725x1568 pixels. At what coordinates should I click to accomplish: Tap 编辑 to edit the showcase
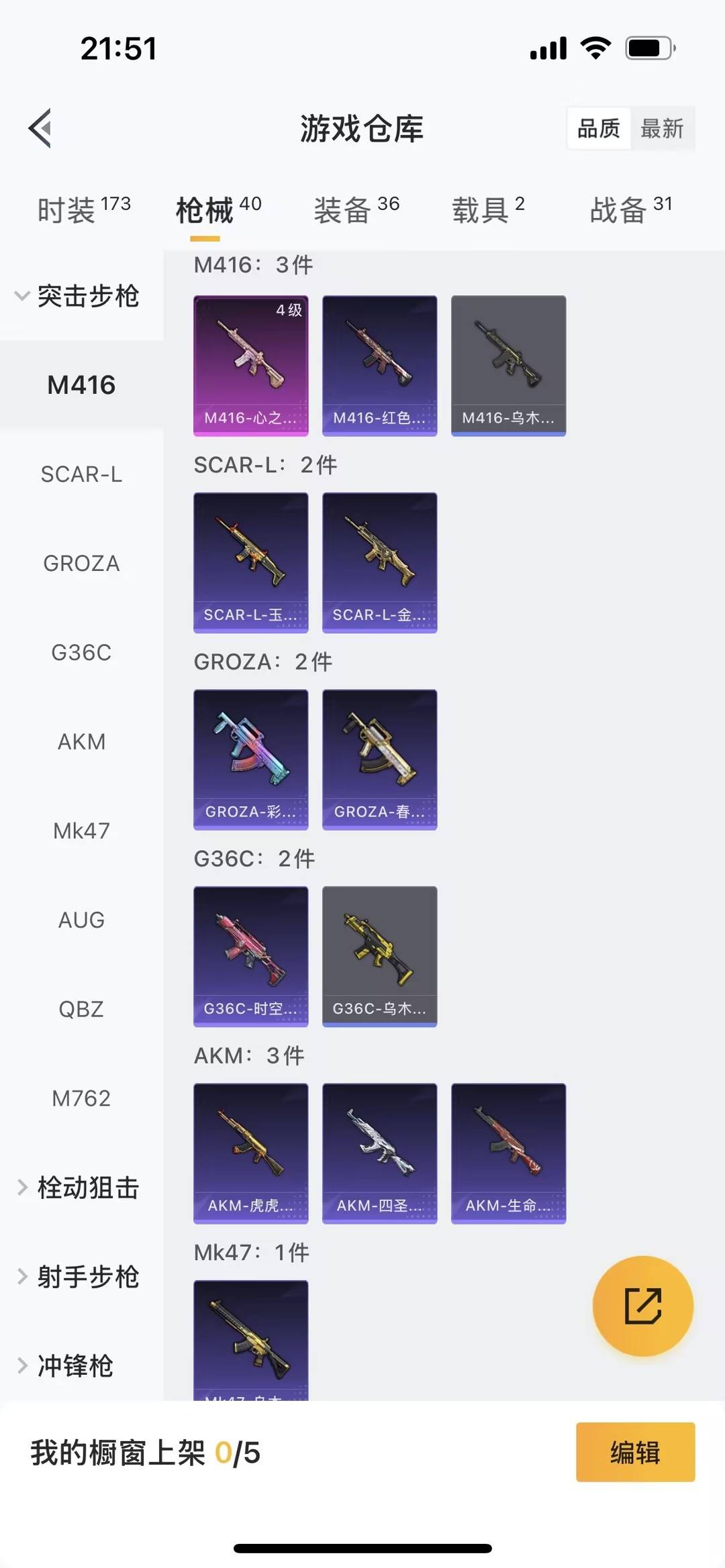pyautogui.click(x=635, y=1453)
